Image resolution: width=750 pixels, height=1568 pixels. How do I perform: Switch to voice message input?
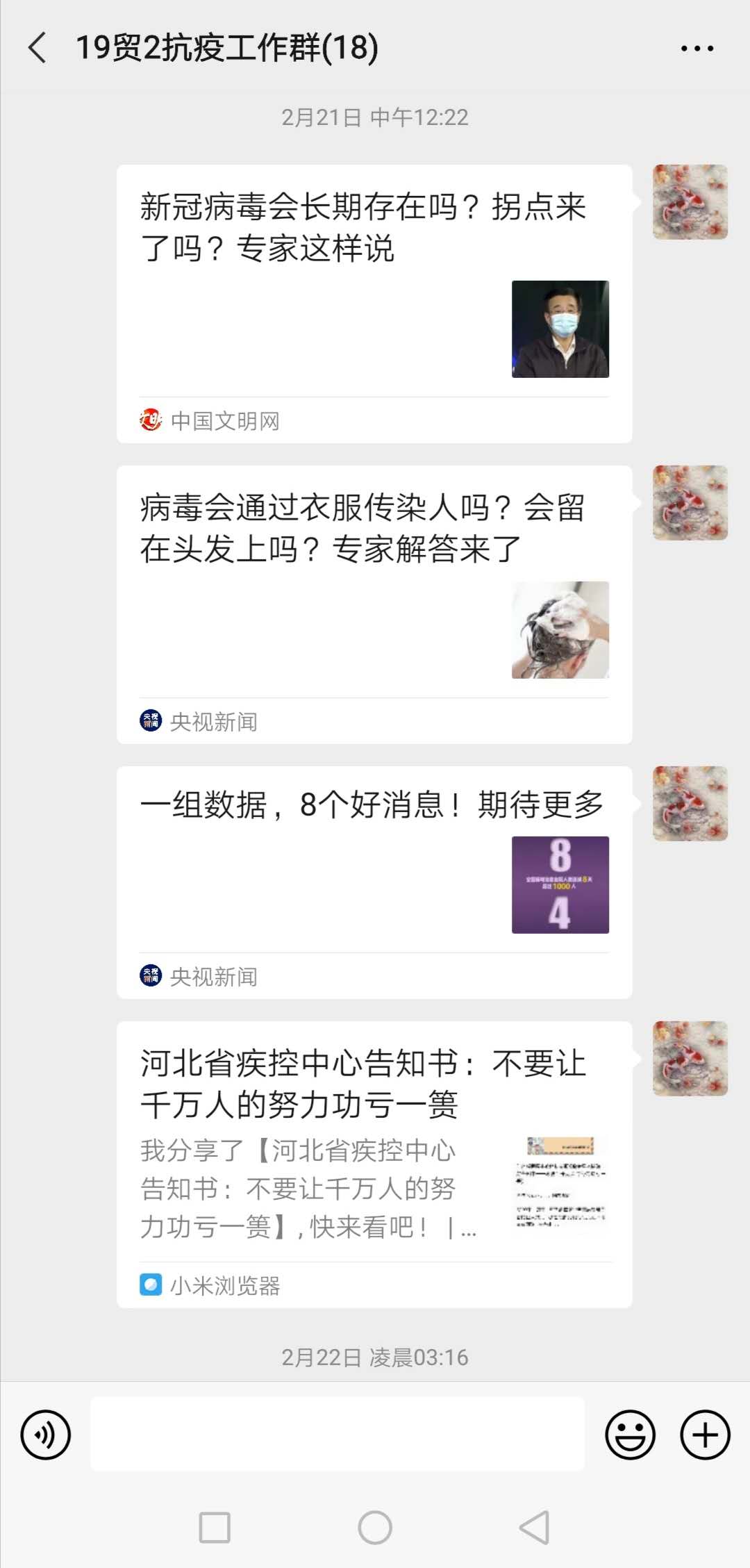tap(46, 1435)
